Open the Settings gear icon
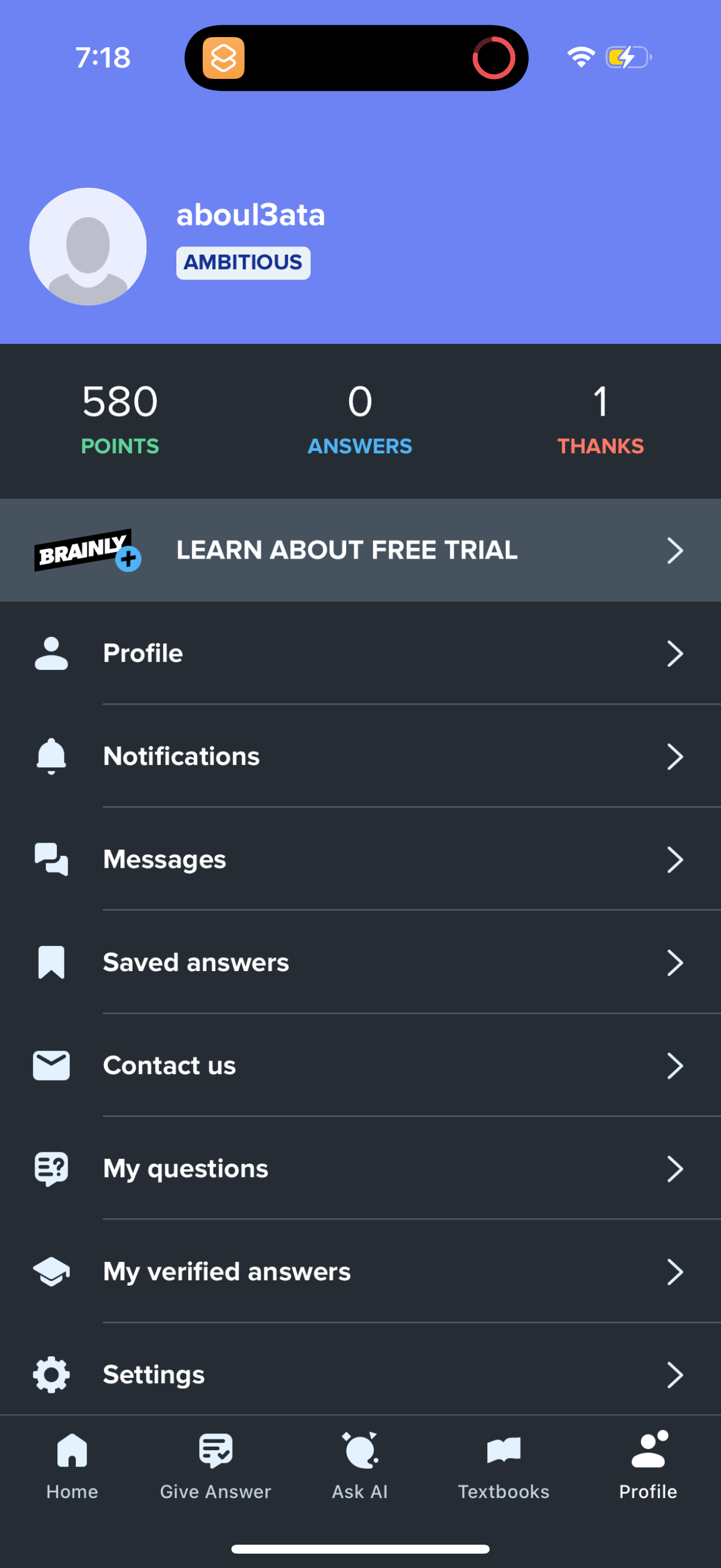This screenshot has height=1568, width=721. (51, 1374)
